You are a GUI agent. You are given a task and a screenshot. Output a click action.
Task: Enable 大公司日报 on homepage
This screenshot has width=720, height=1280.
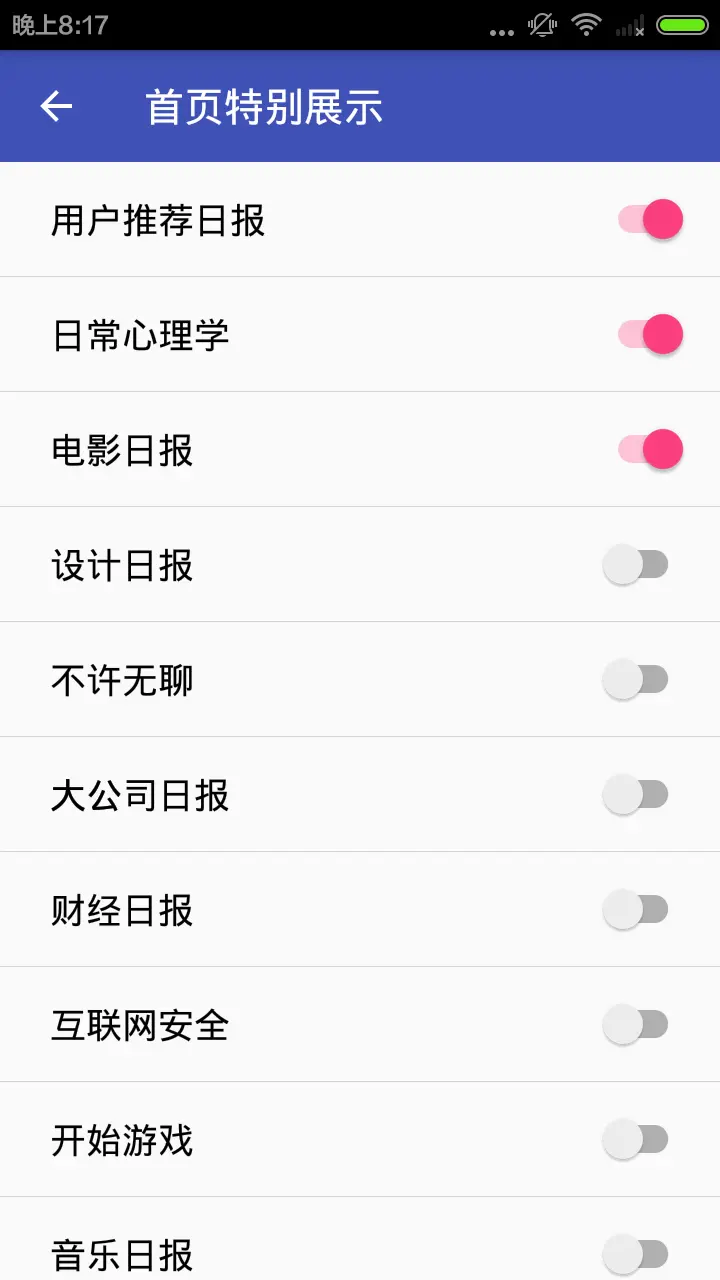pyautogui.click(x=636, y=795)
